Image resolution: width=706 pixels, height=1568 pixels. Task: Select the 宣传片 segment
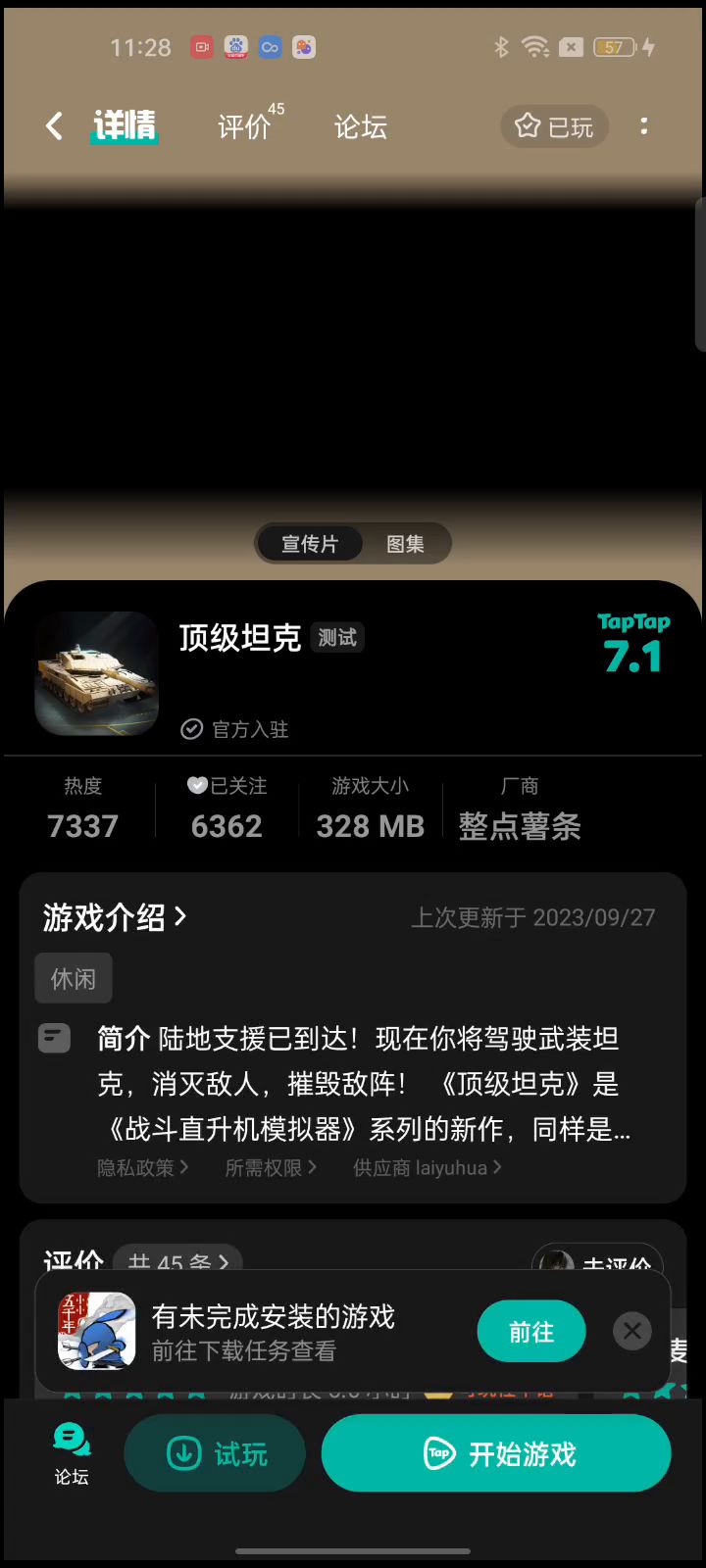tap(310, 544)
